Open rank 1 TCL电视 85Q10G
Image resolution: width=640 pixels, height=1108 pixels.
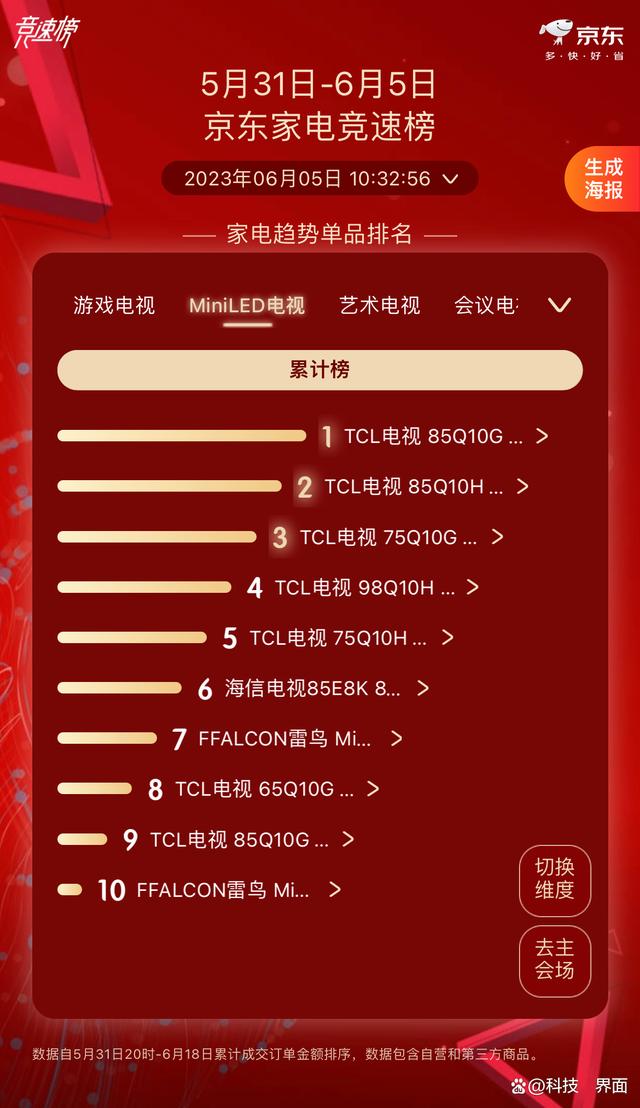pos(434,436)
